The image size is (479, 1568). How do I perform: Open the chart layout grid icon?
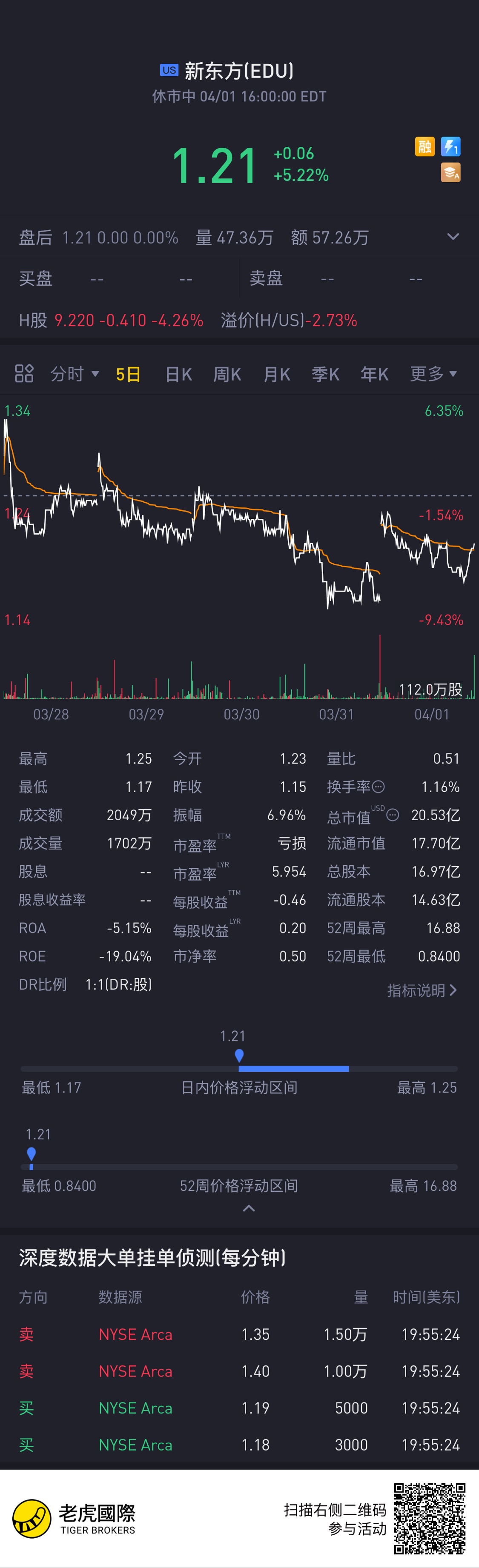24,373
